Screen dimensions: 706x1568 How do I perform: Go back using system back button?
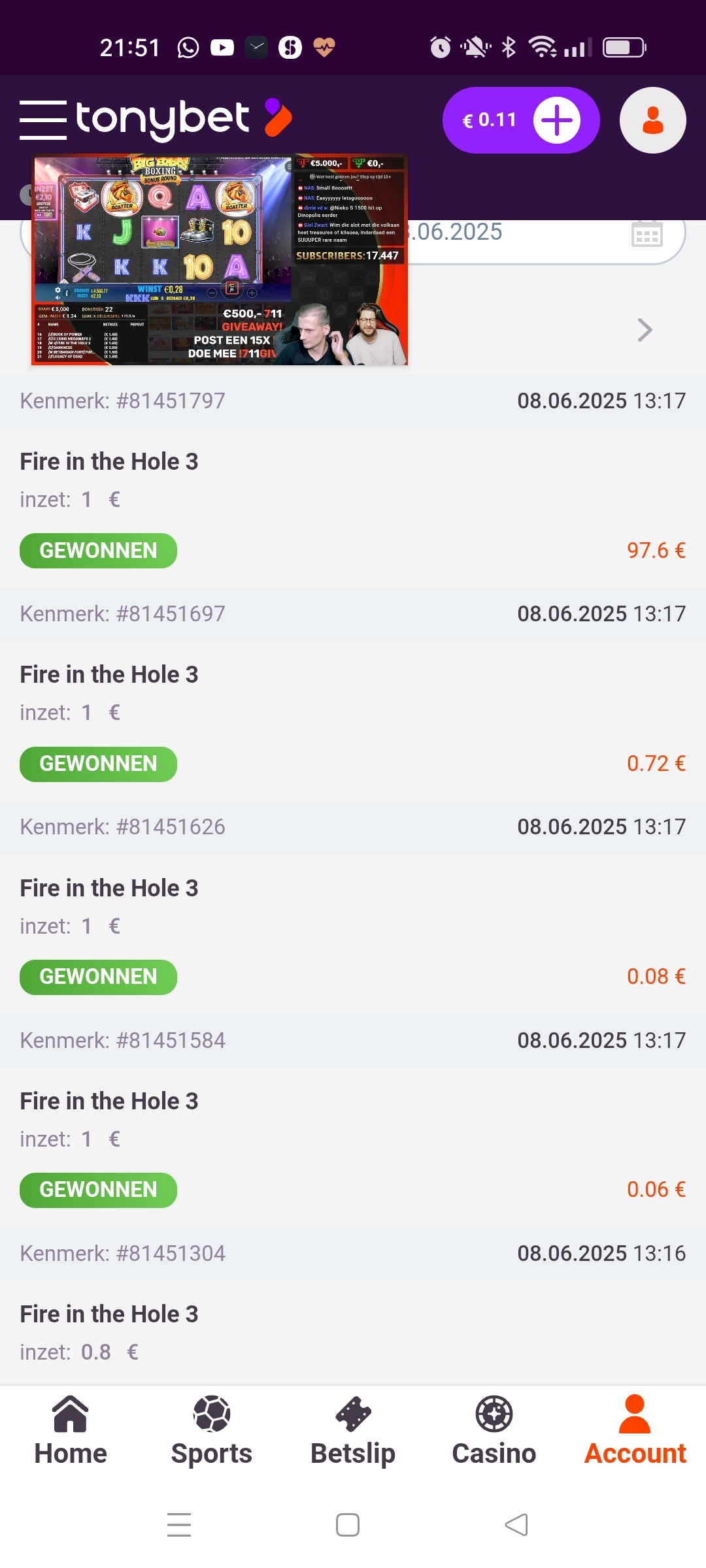(x=516, y=1525)
